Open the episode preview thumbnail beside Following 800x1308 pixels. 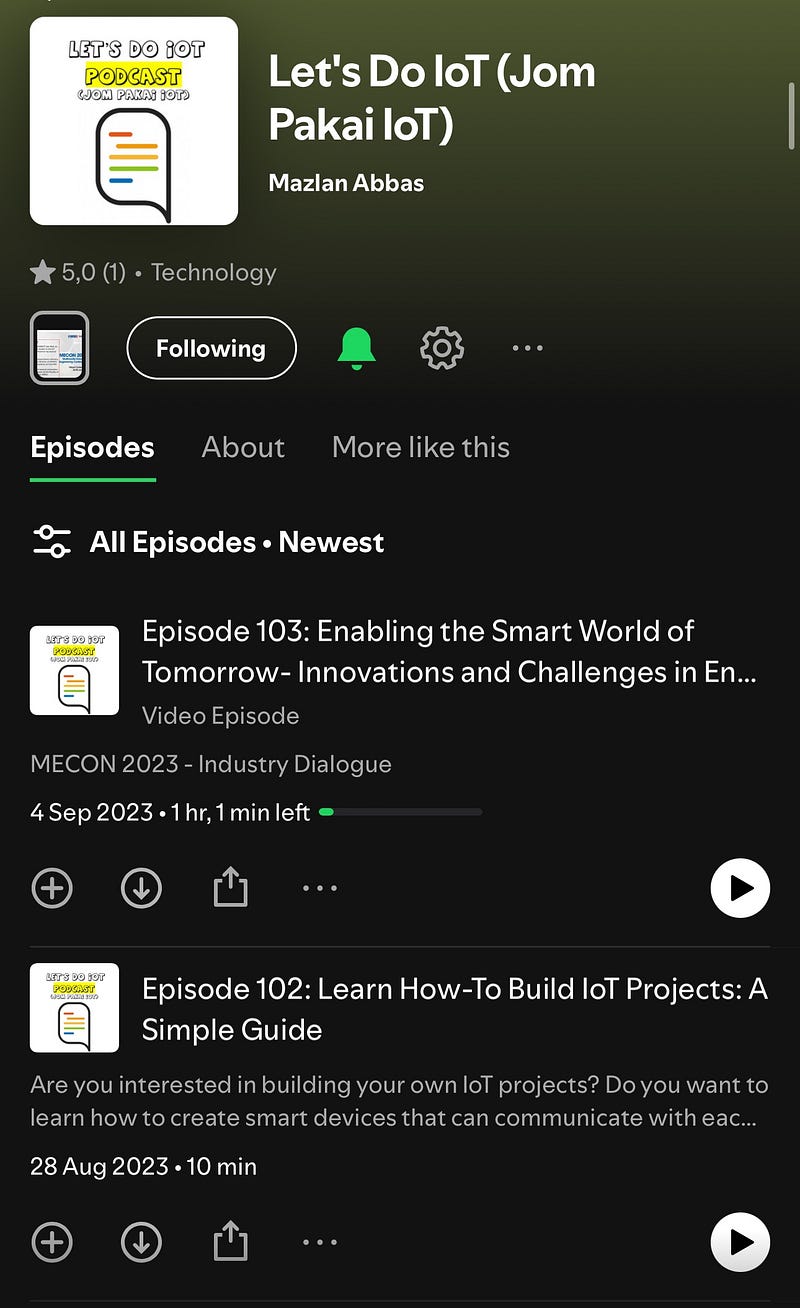59,348
